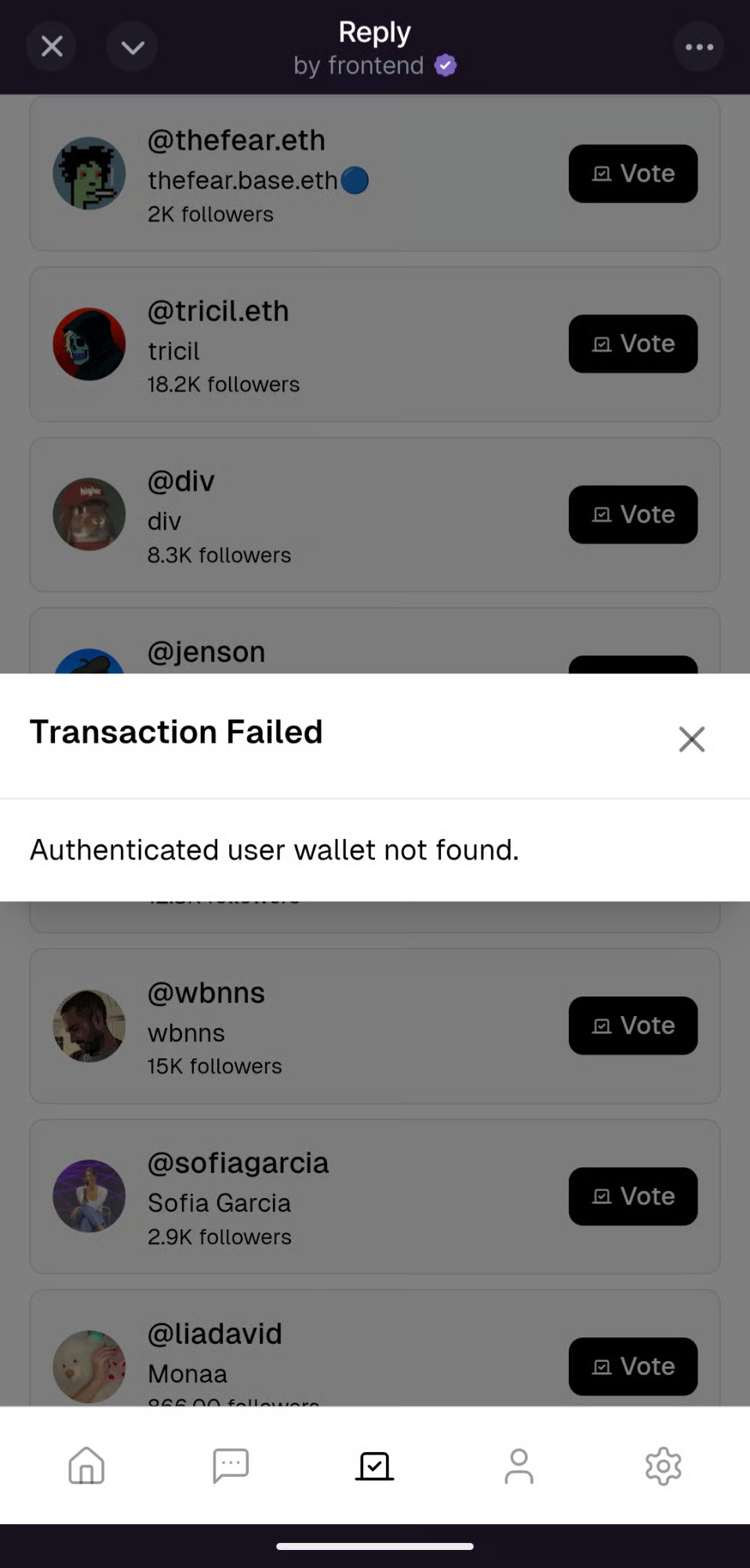Vote for @sofiagarcia
The height and width of the screenshot is (1568, 750).
(632, 1196)
